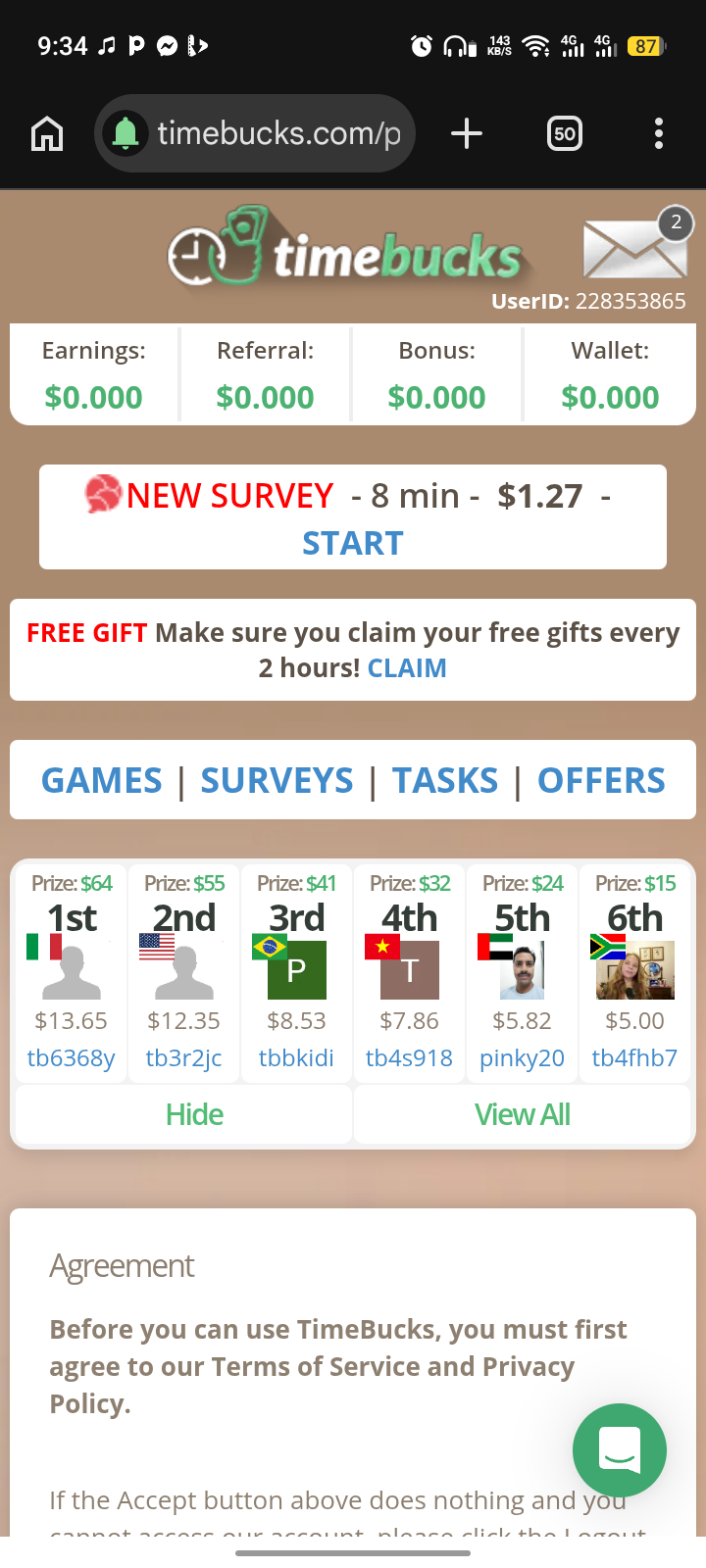
Task: Open 2nd place user tb3r2jc's profile
Action: tap(183, 1058)
